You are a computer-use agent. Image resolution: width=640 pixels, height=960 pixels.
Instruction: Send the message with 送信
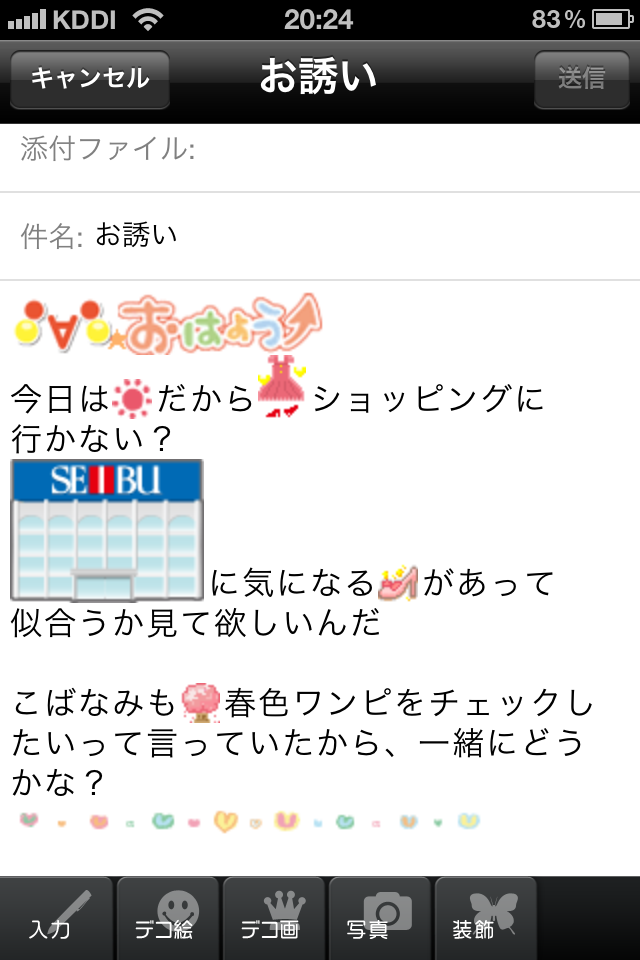click(581, 78)
